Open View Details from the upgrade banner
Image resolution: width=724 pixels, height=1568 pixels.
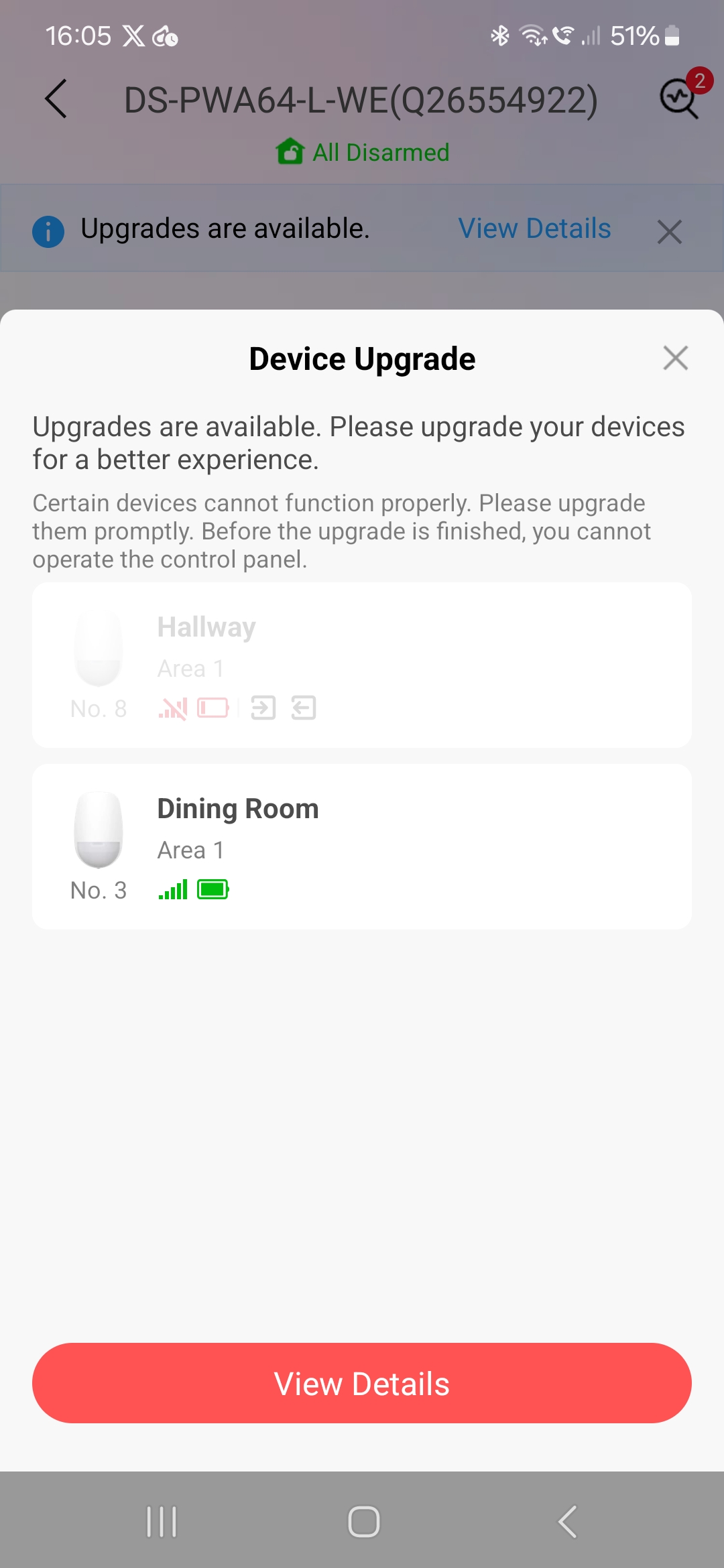pos(534,228)
